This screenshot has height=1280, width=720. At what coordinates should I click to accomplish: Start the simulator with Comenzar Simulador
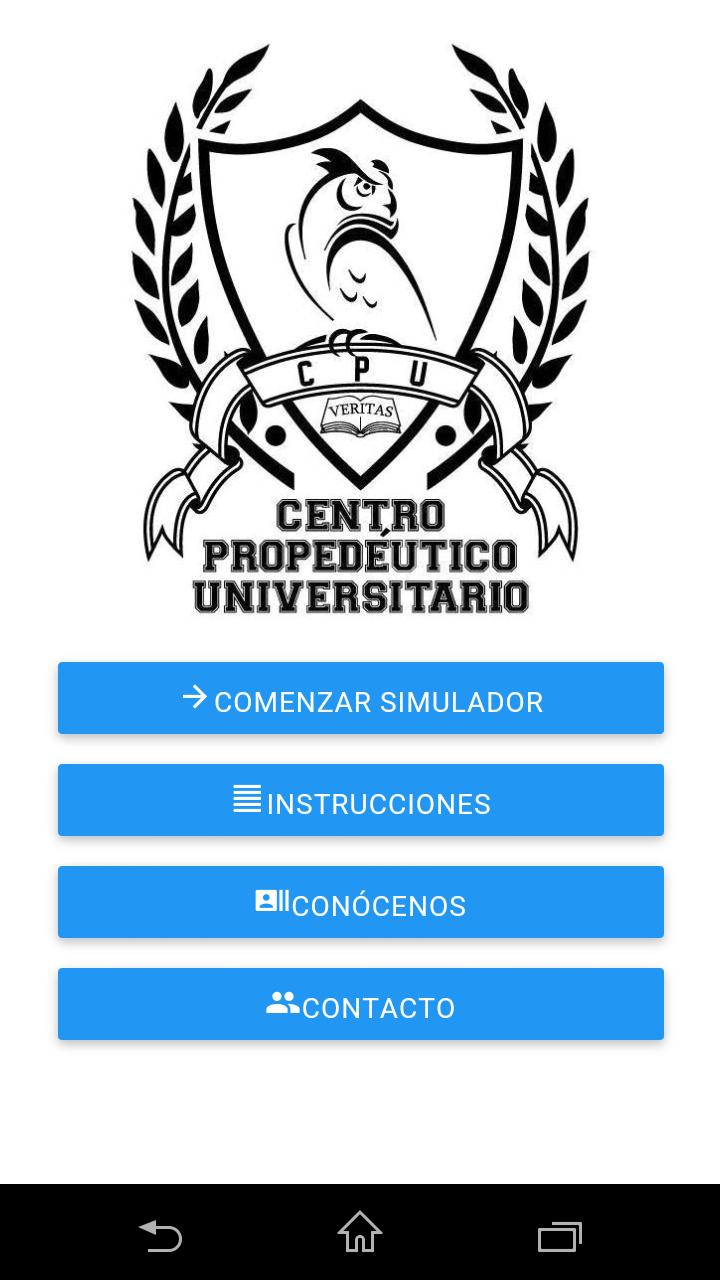click(360, 698)
